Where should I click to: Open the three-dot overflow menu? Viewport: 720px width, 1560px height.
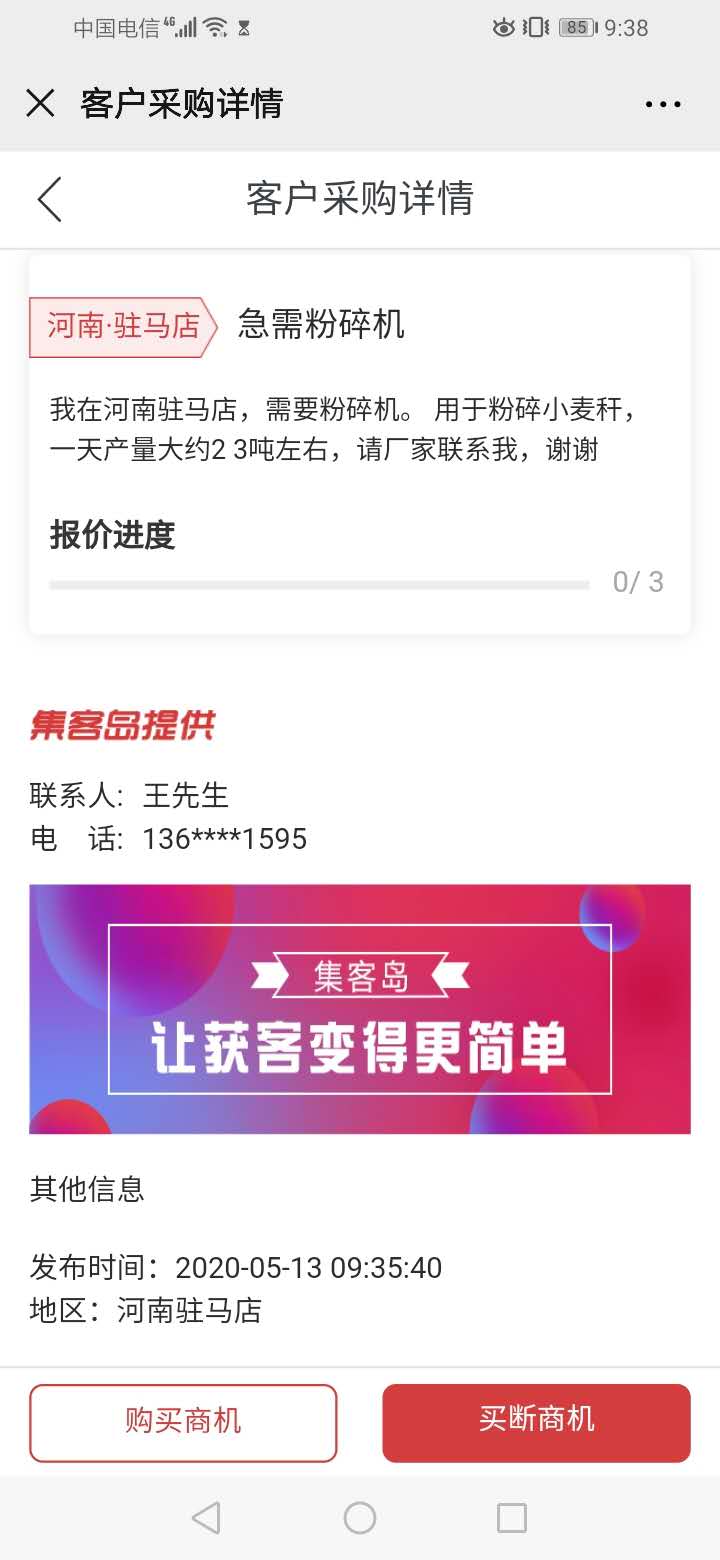pos(663,104)
